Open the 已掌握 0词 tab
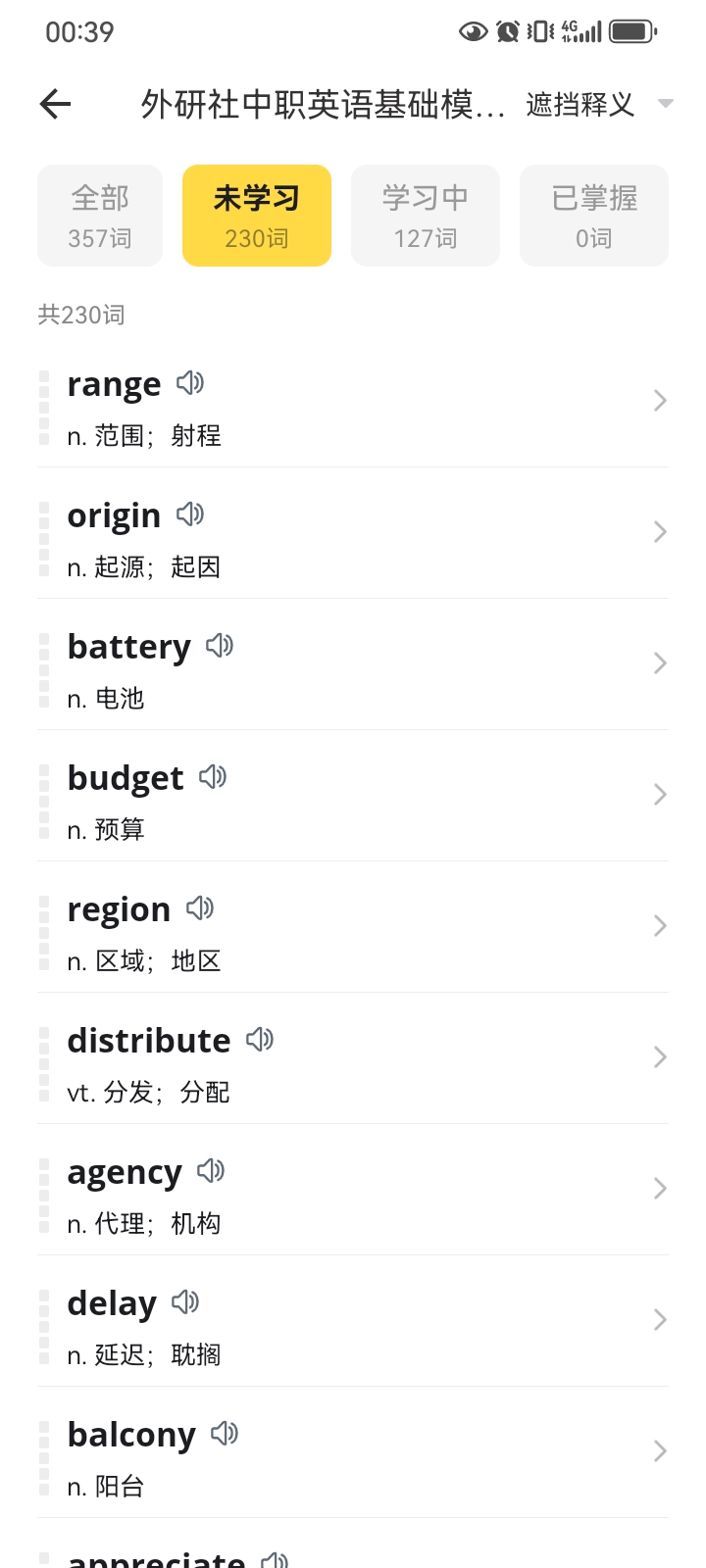The height and width of the screenshot is (1568, 706). coord(594,216)
